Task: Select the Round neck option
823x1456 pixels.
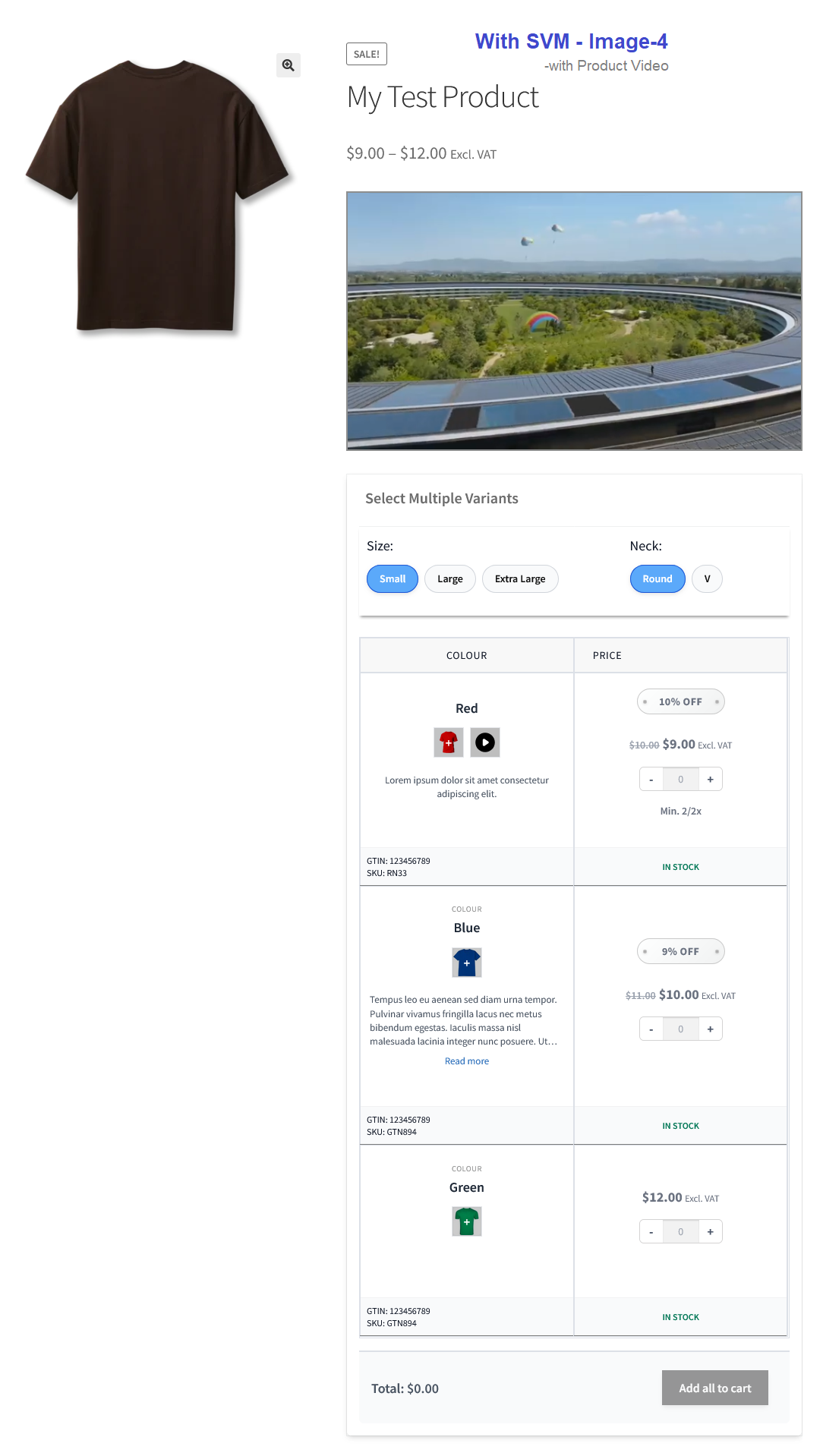Action: pos(657,579)
